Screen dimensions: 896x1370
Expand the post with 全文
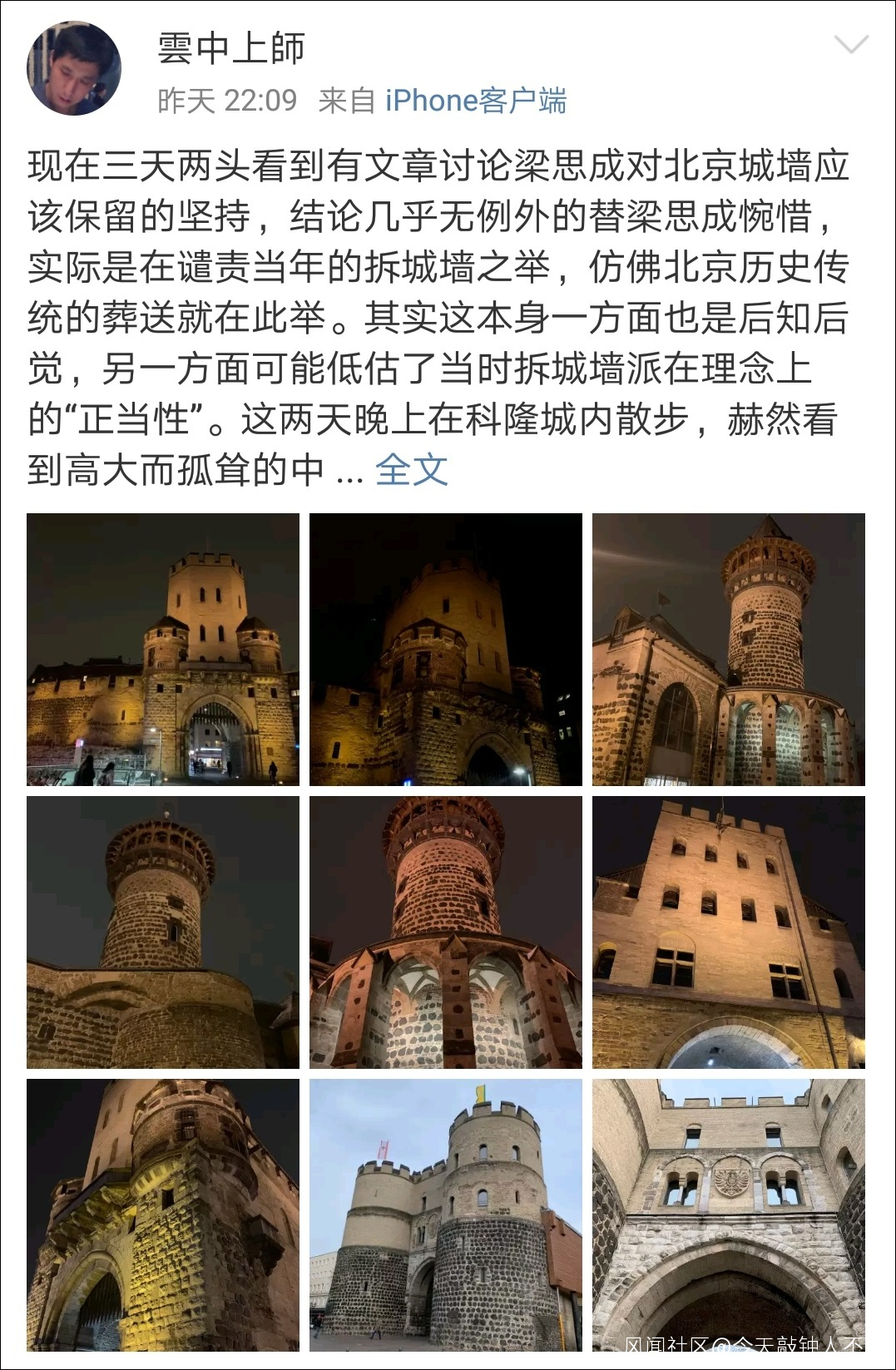tap(411, 470)
